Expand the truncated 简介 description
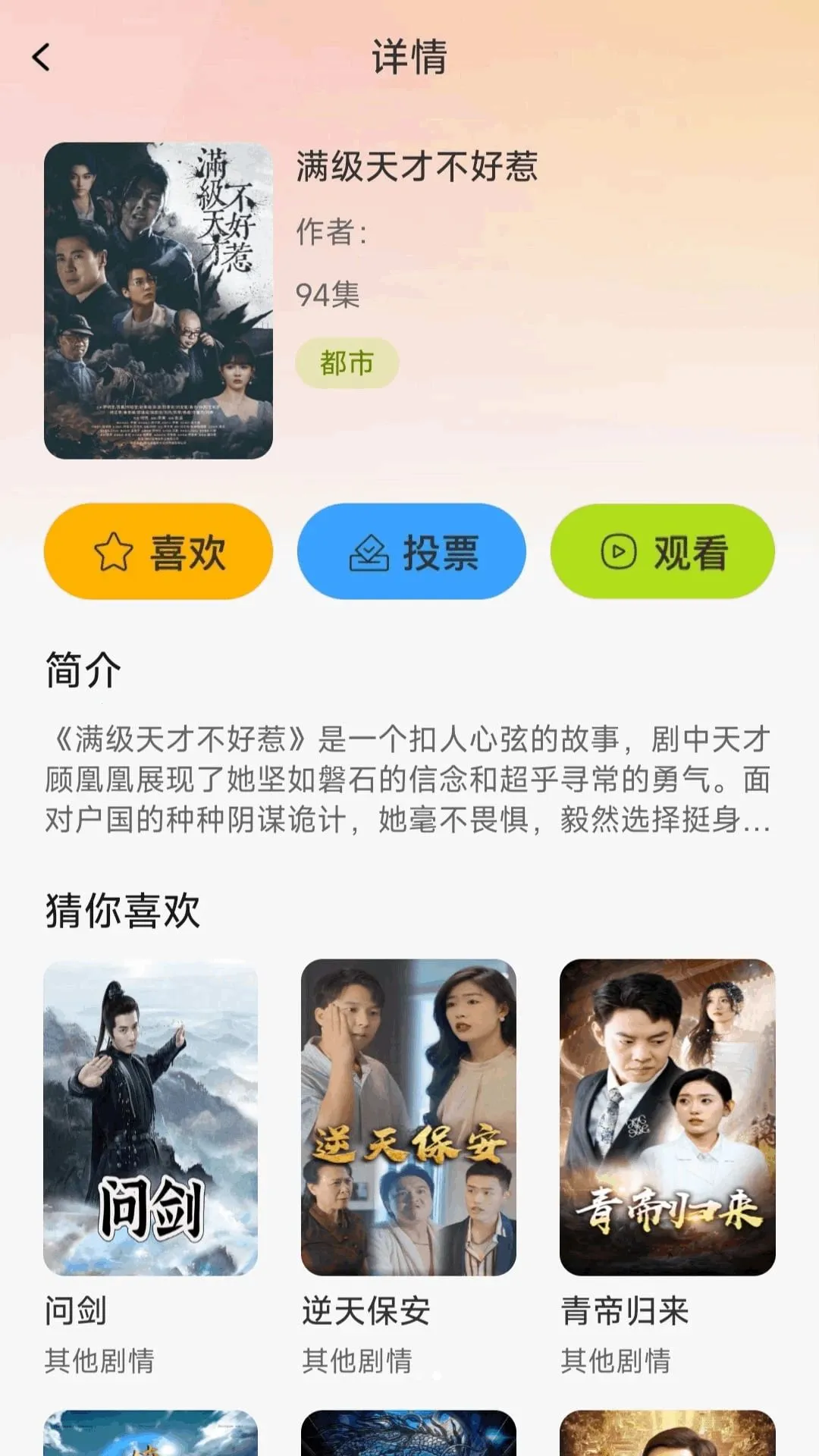The width and height of the screenshot is (819, 1456). click(408, 780)
